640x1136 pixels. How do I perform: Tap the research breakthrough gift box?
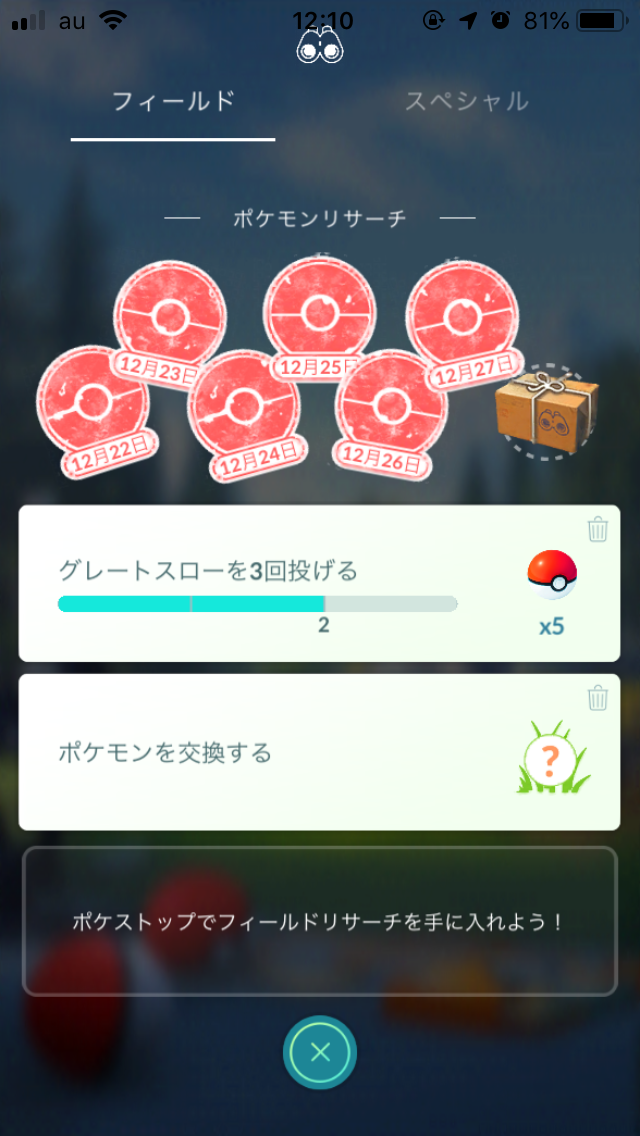(x=545, y=412)
